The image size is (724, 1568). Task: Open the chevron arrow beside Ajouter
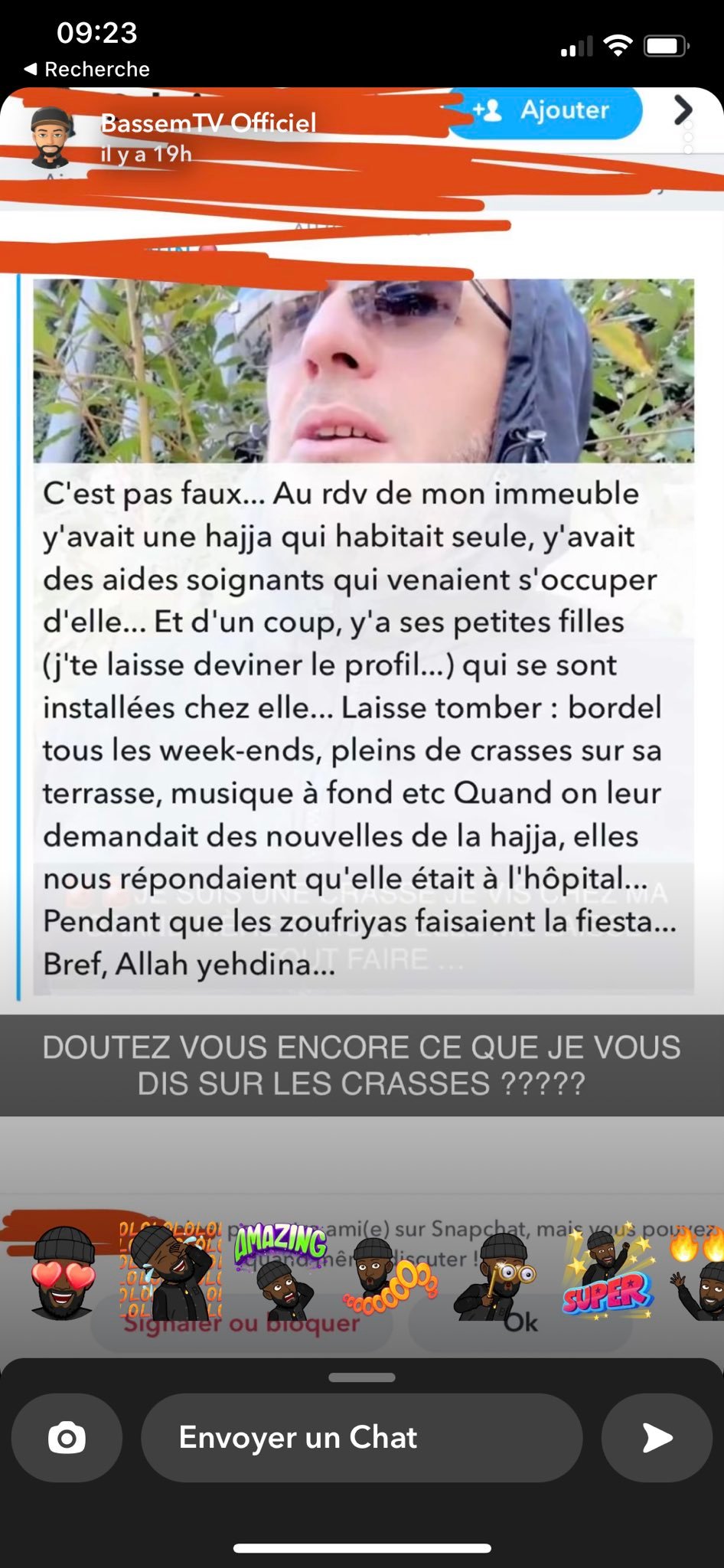pyautogui.click(x=683, y=110)
